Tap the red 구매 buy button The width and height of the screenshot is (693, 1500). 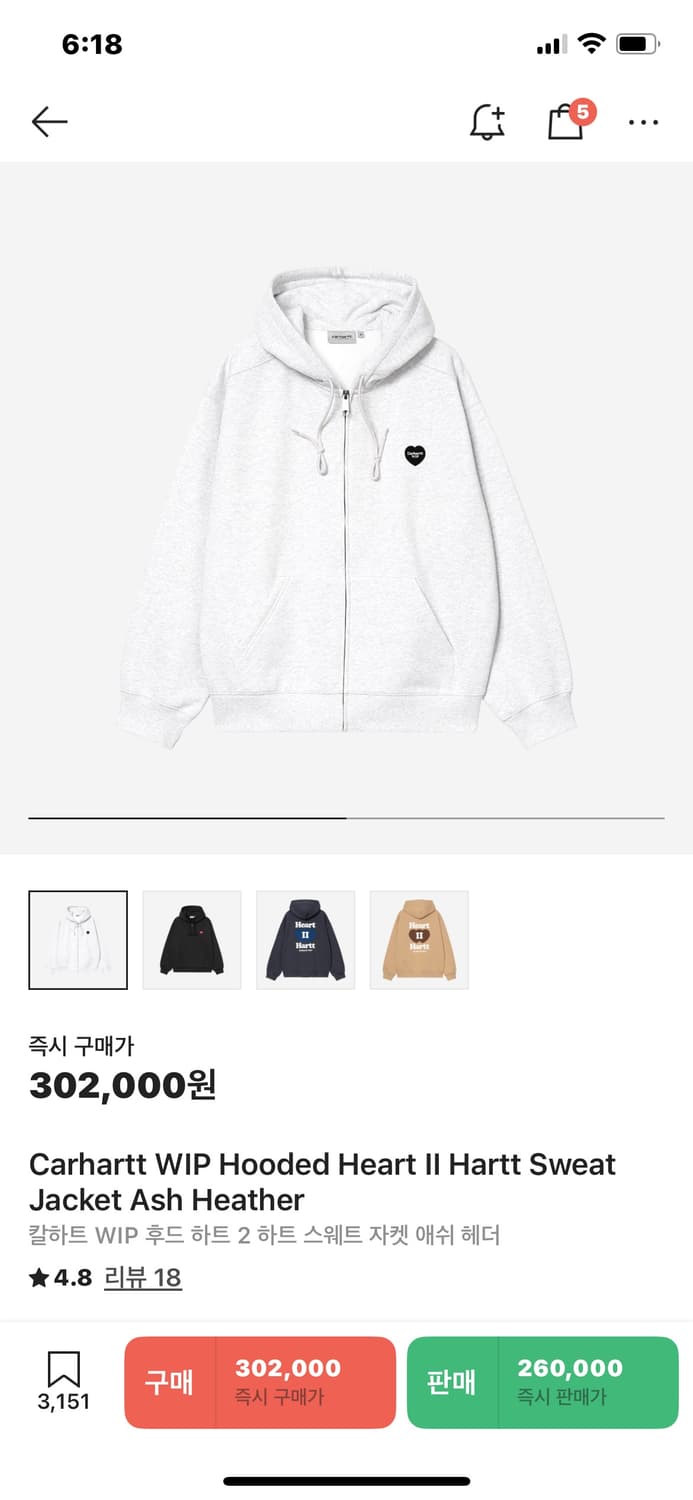point(260,1382)
